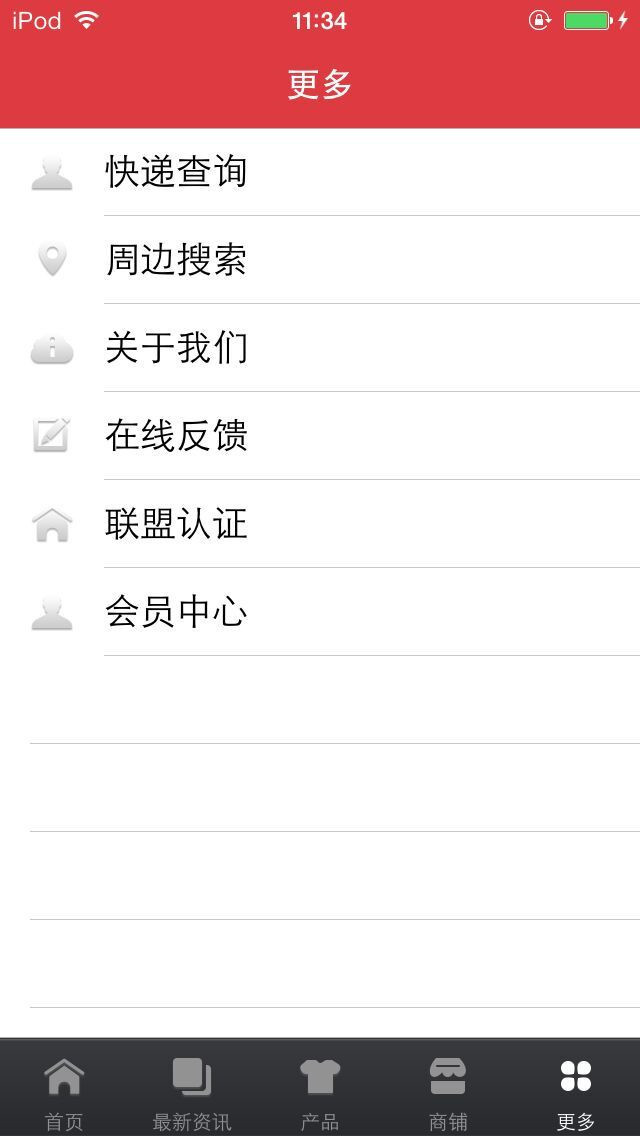Switch to the 商铺 shops tab
The width and height of the screenshot is (640, 1136).
click(448, 1090)
